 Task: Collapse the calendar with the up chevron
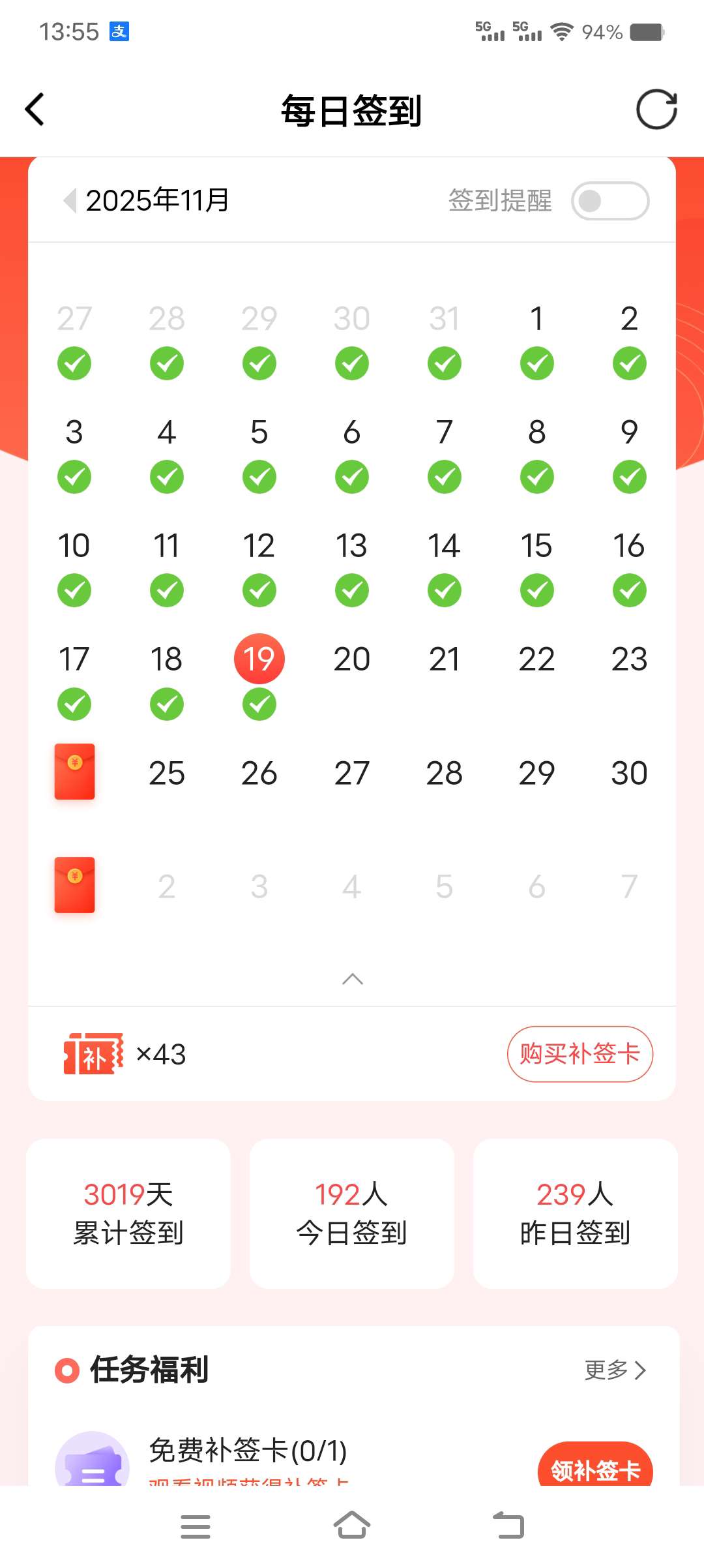point(352,979)
